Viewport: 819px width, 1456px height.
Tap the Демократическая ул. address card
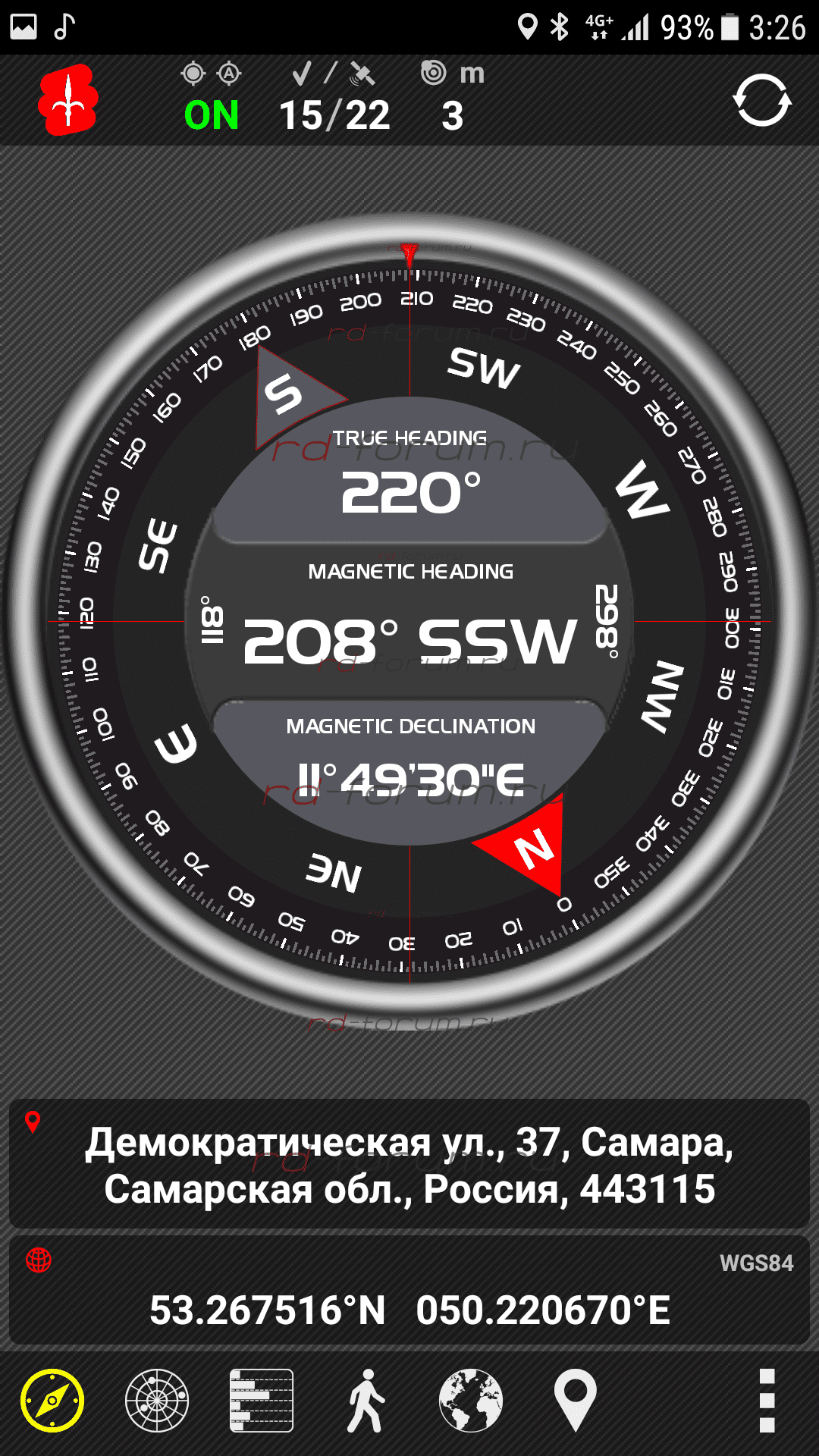pyautogui.click(x=409, y=1165)
